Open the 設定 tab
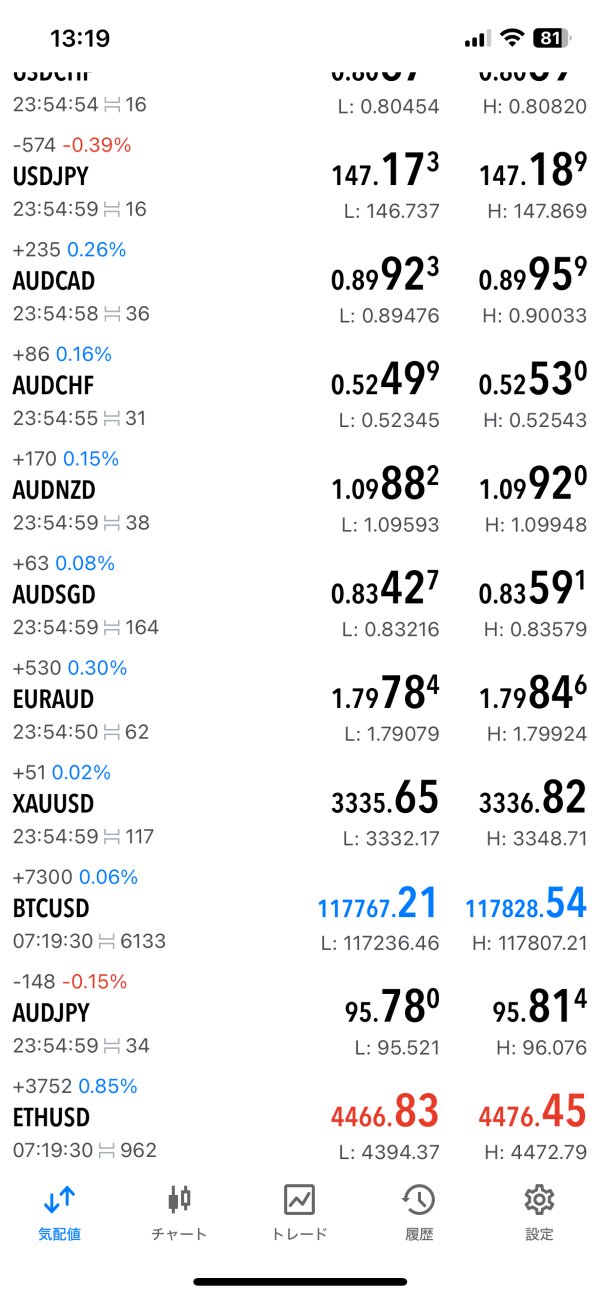Image resolution: width=600 pixels, height=1298 pixels. pyautogui.click(x=539, y=1212)
